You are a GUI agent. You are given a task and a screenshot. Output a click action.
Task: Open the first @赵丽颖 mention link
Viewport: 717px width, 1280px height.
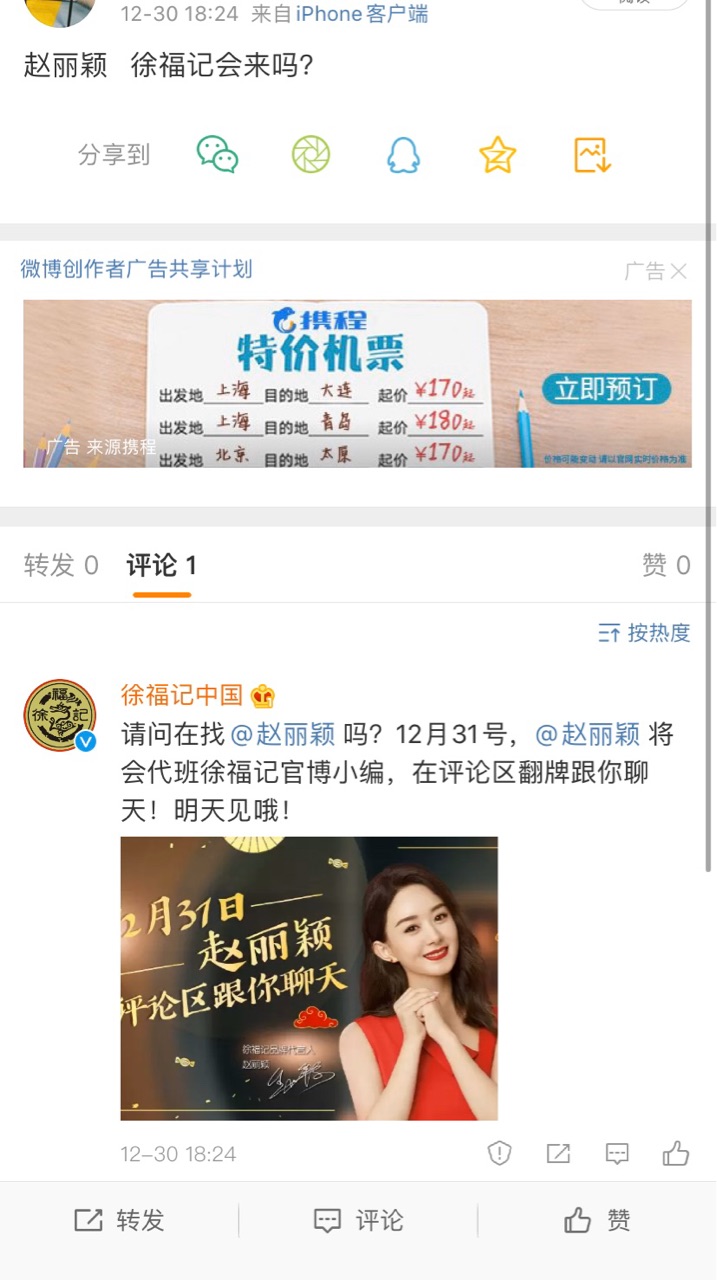point(283,735)
